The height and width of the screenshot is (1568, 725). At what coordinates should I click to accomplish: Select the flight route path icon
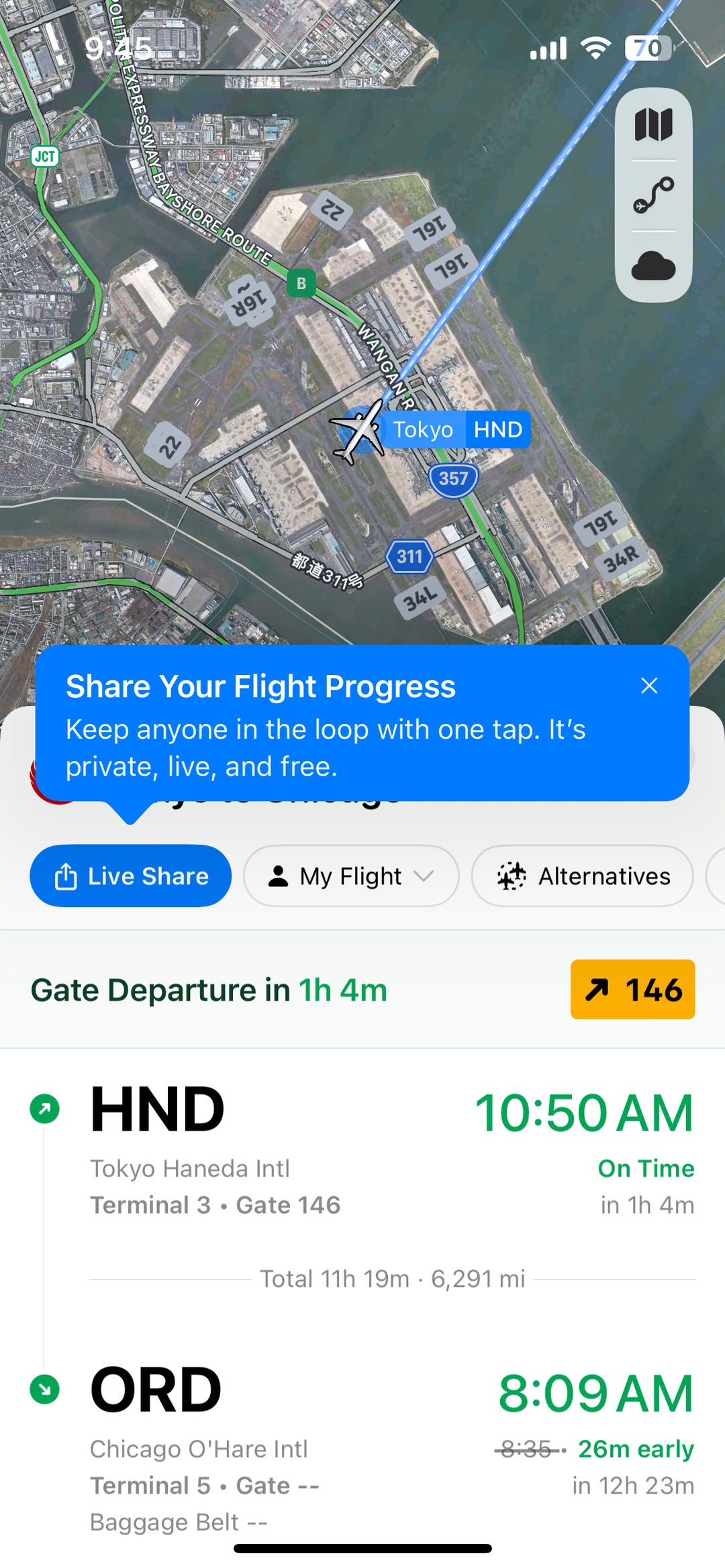pos(655,193)
